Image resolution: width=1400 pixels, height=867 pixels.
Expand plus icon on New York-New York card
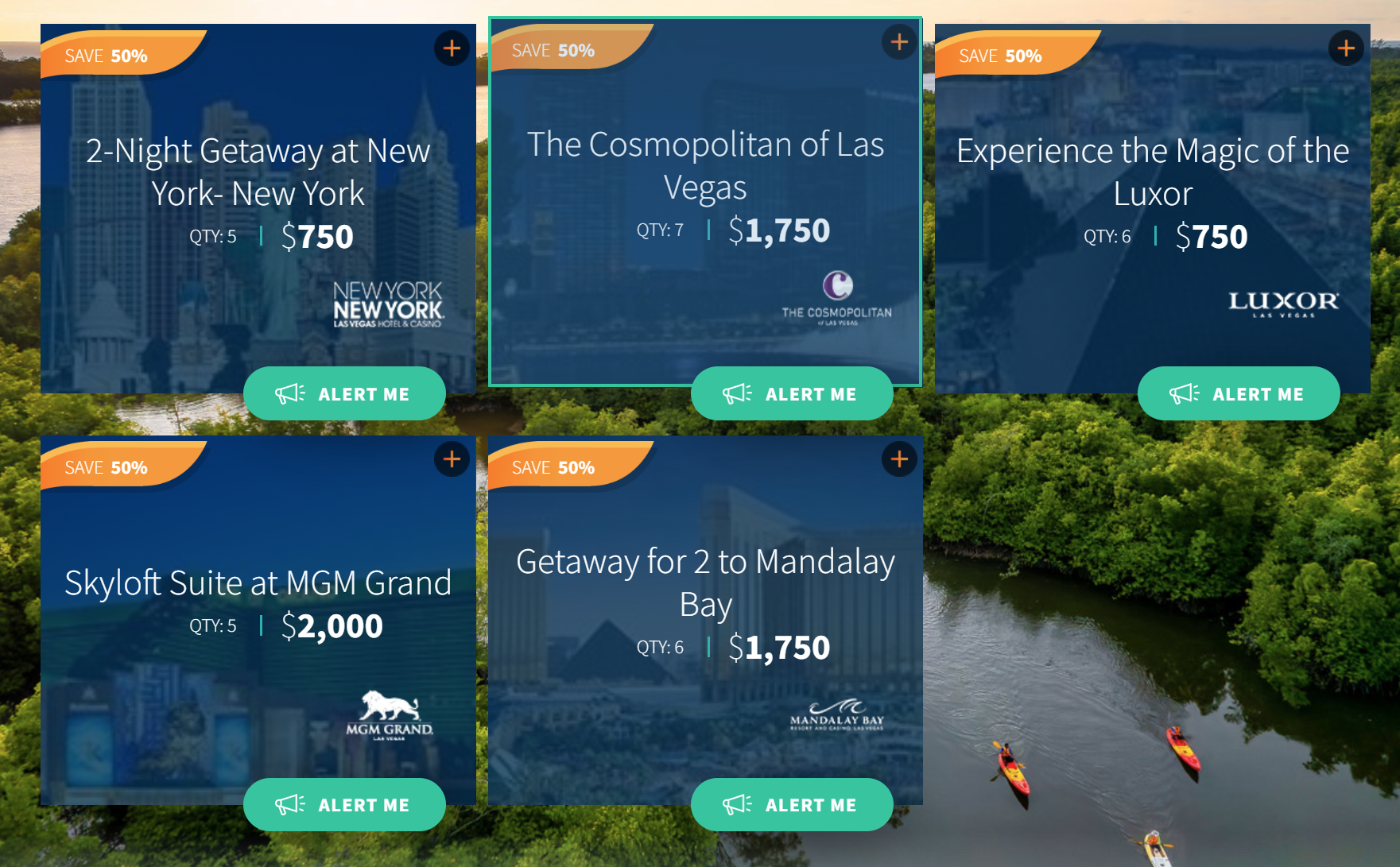coord(452,48)
